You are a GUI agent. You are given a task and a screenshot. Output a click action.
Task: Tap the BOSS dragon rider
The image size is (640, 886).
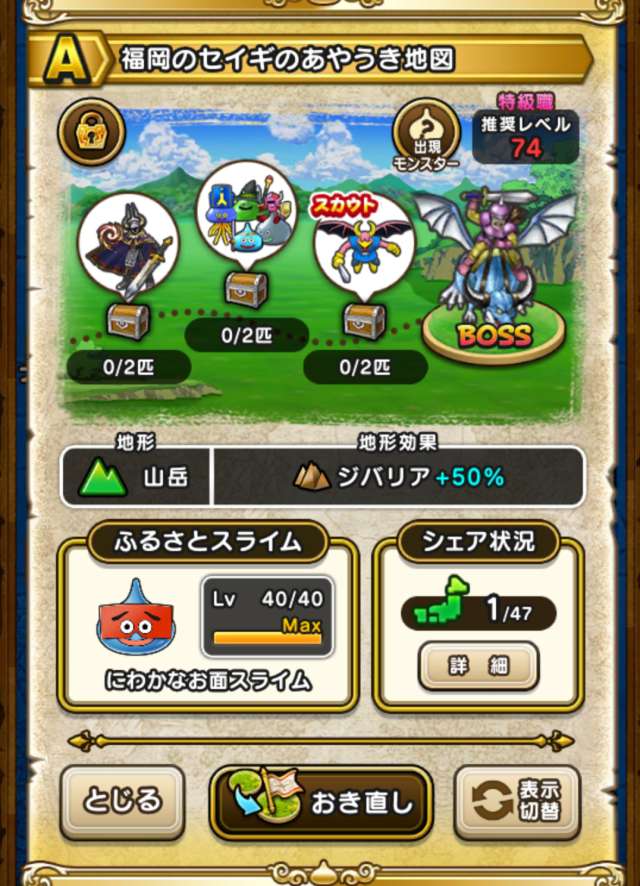(x=493, y=270)
